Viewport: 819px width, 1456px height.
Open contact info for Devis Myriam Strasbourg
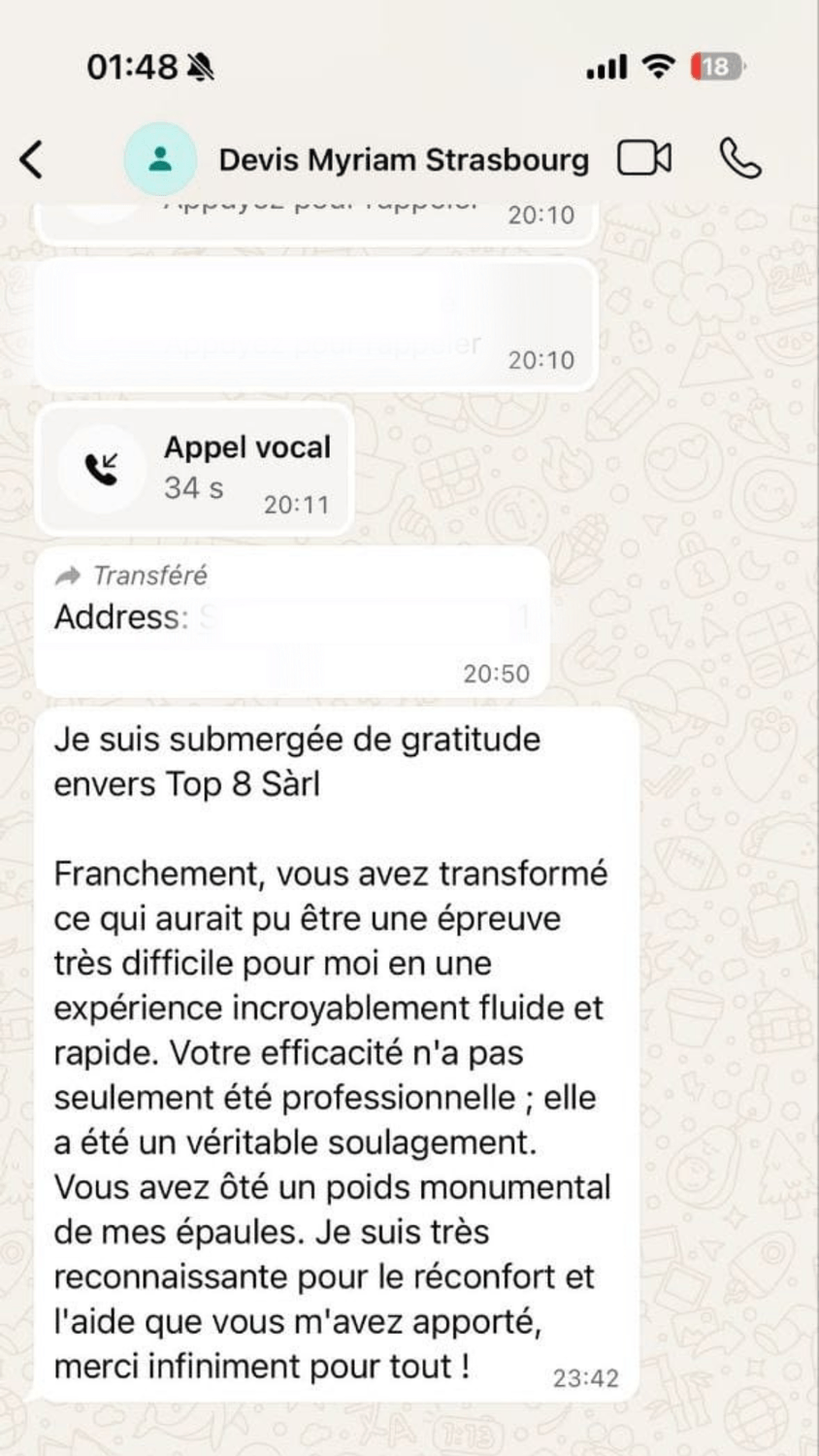[403, 160]
